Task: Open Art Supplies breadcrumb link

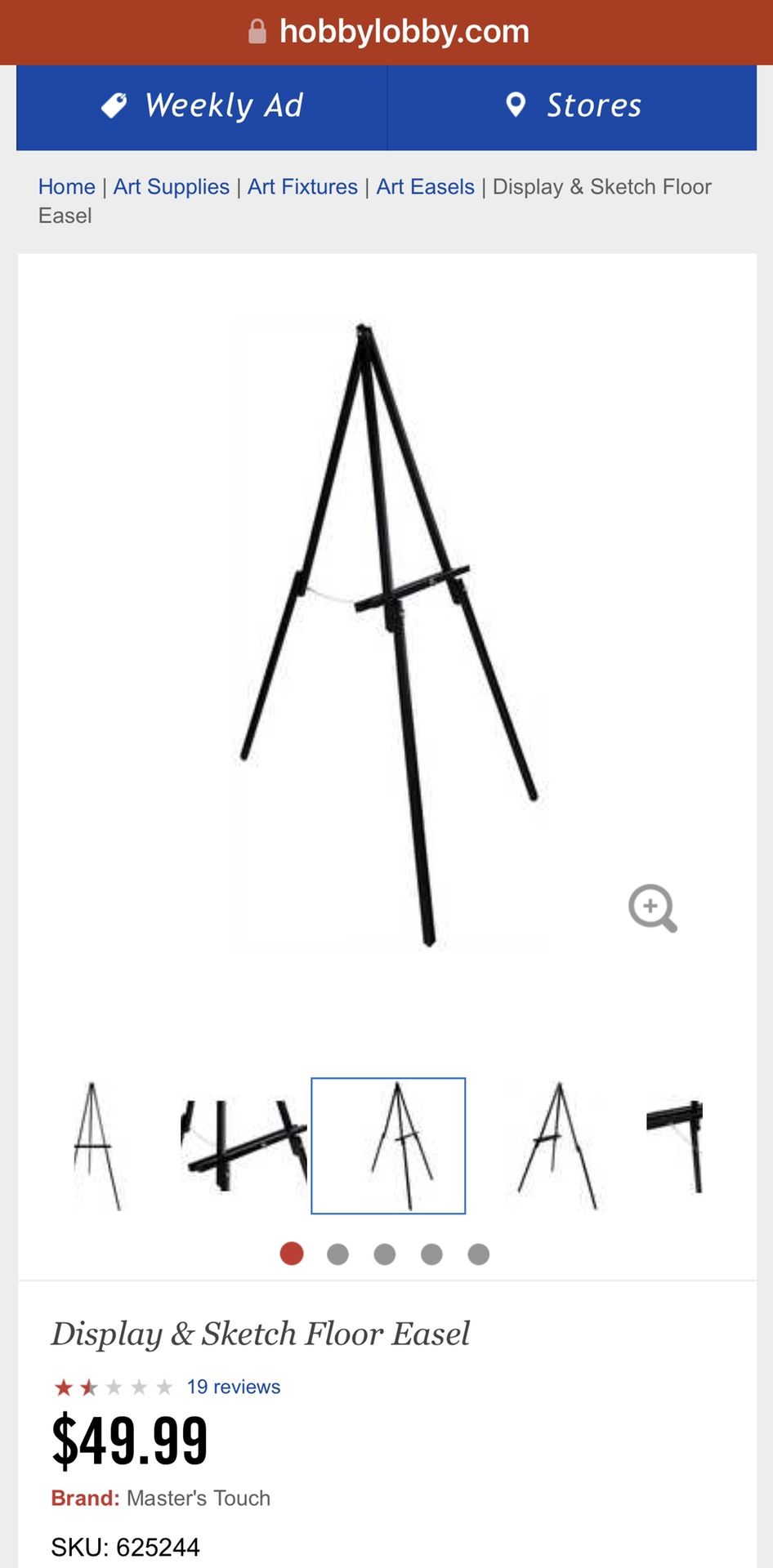Action: [171, 186]
